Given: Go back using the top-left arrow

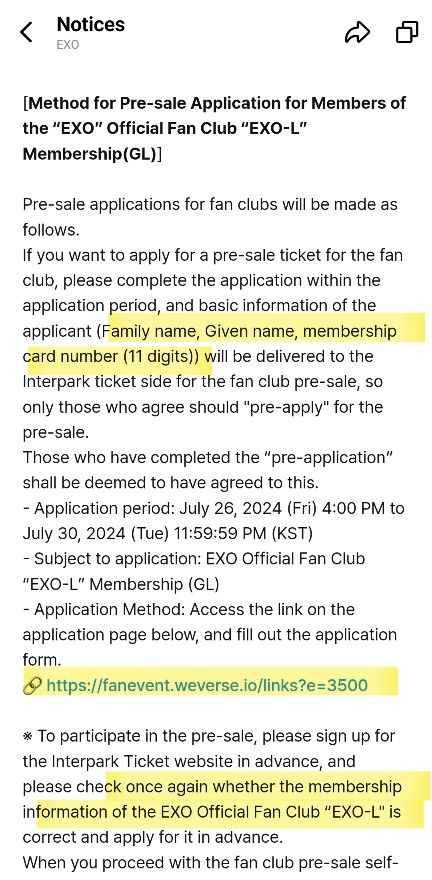Looking at the screenshot, I should point(26,32).
